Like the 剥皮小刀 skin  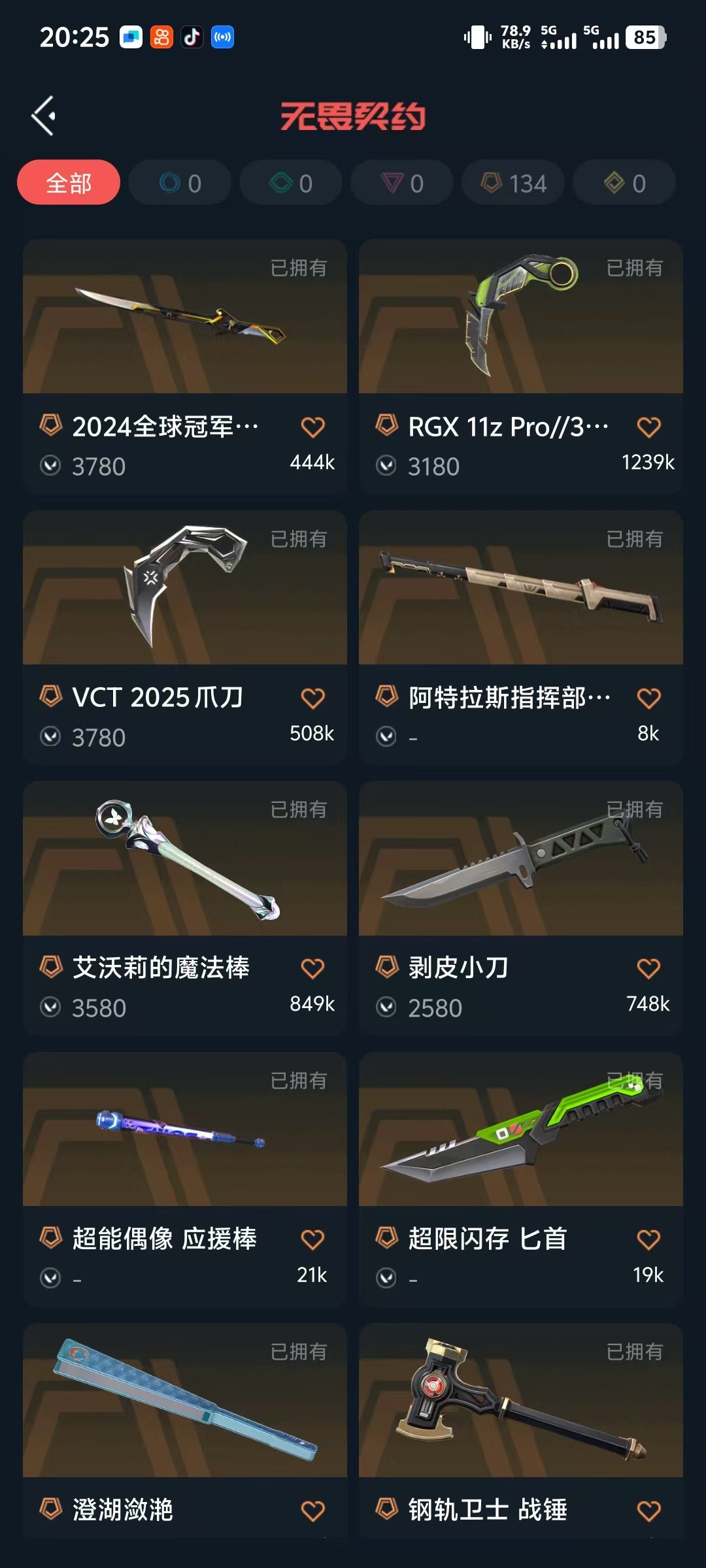click(x=648, y=969)
